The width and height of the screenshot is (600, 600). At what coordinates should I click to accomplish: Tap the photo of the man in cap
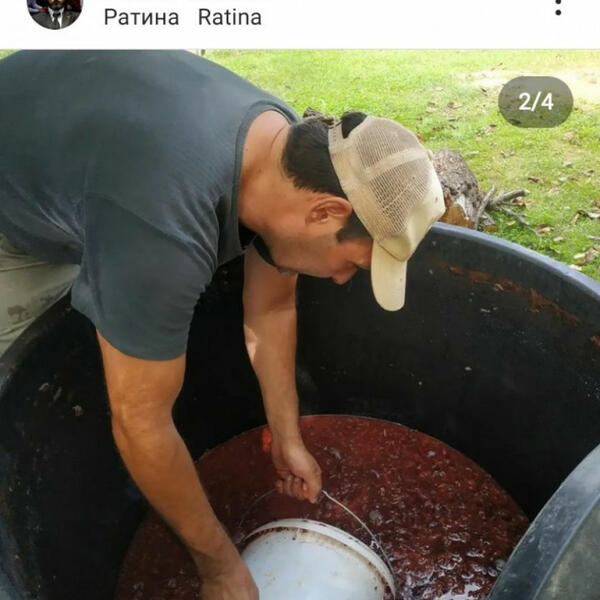coord(300,330)
